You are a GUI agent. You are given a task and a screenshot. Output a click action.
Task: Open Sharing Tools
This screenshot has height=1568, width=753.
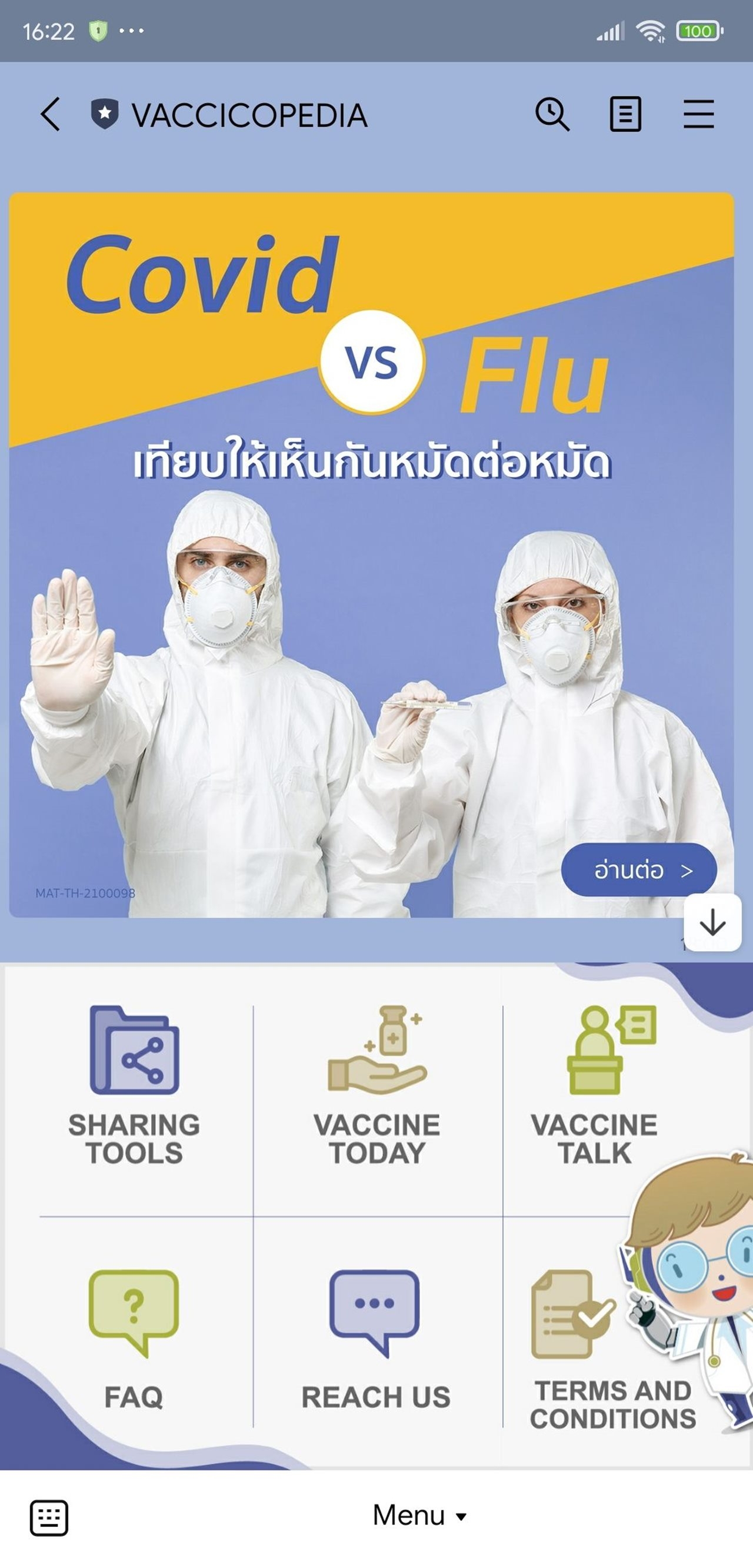coord(134,1085)
